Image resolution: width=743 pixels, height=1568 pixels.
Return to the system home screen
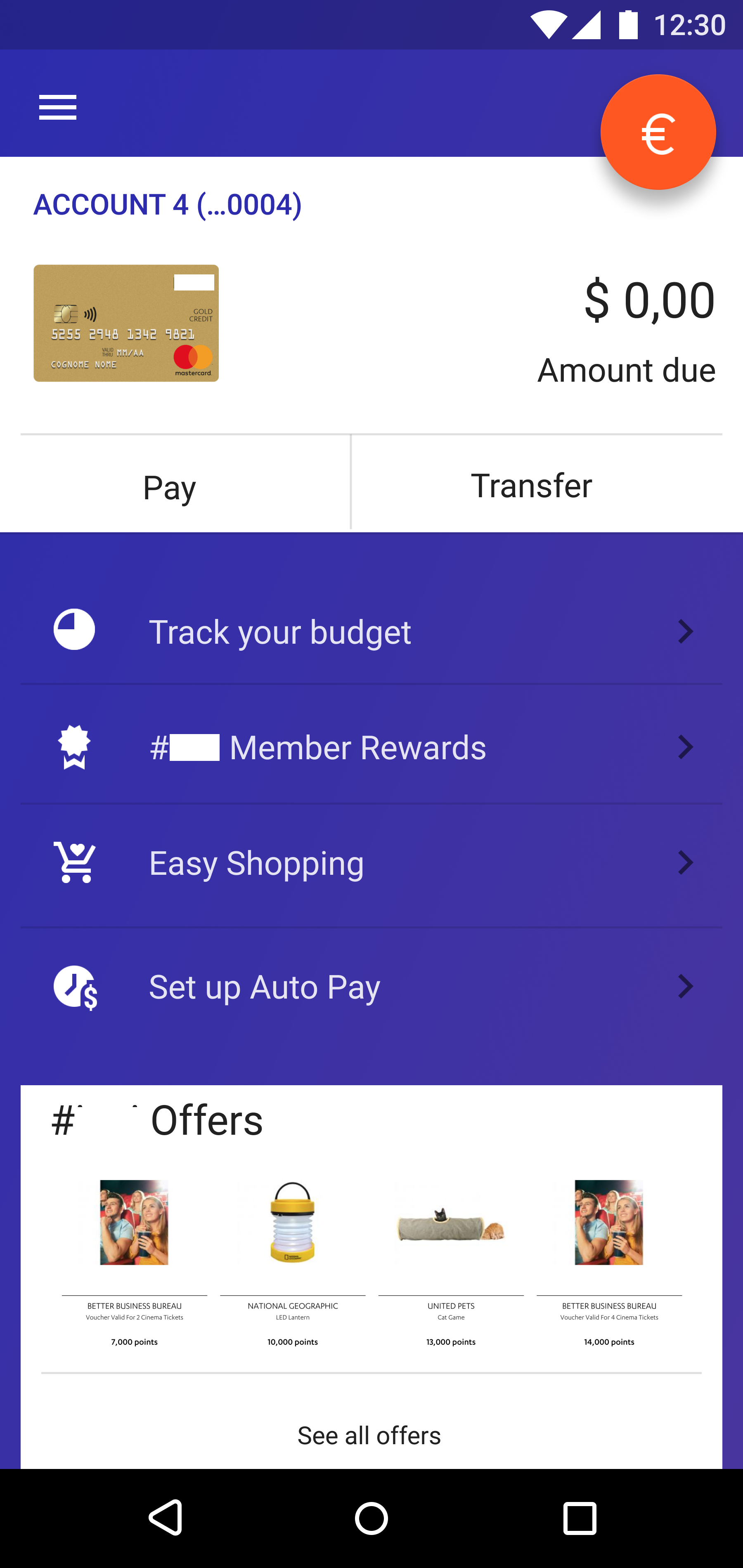click(371, 1518)
